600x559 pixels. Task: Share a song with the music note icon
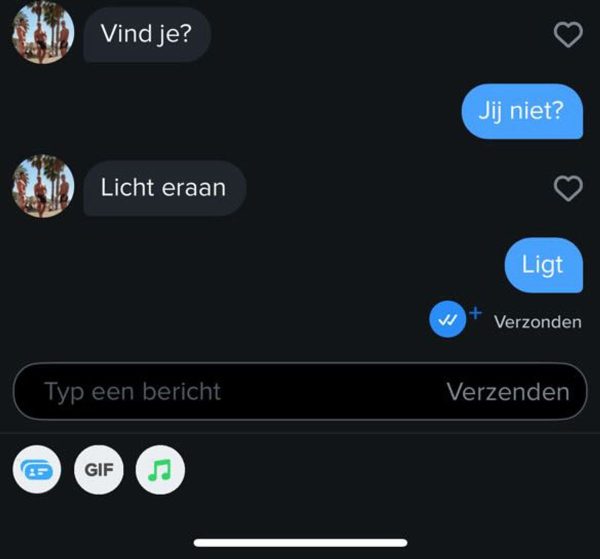pyautogui.click(x=160, y=470)
